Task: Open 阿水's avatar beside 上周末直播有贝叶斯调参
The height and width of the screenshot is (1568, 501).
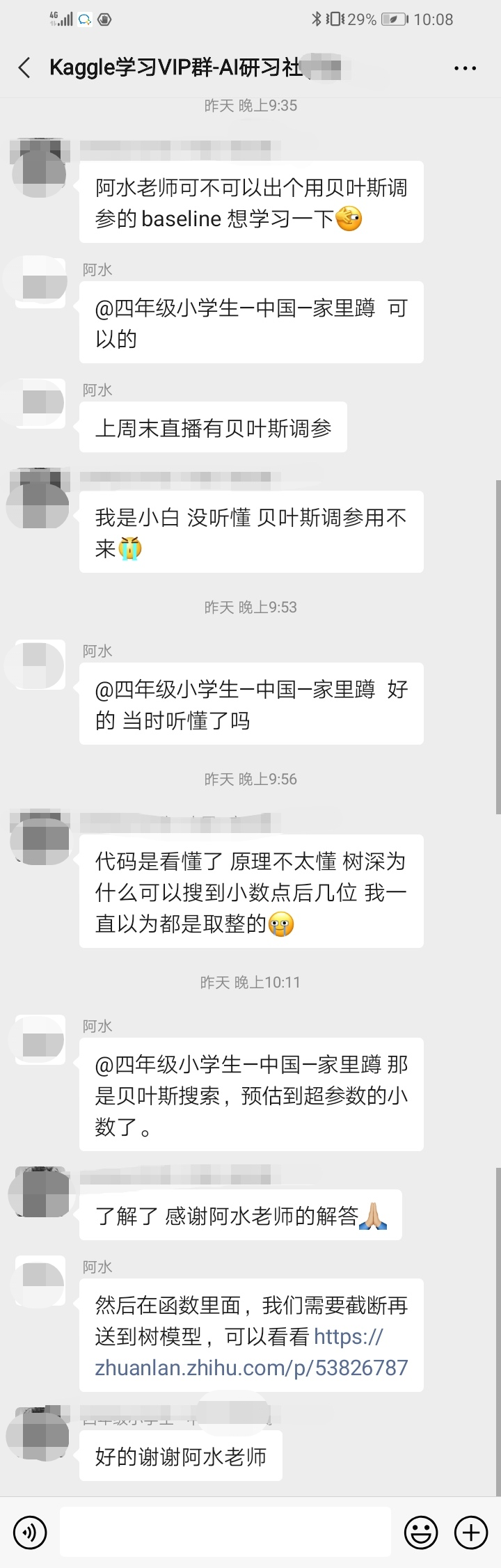Action: tap(40, 403)
